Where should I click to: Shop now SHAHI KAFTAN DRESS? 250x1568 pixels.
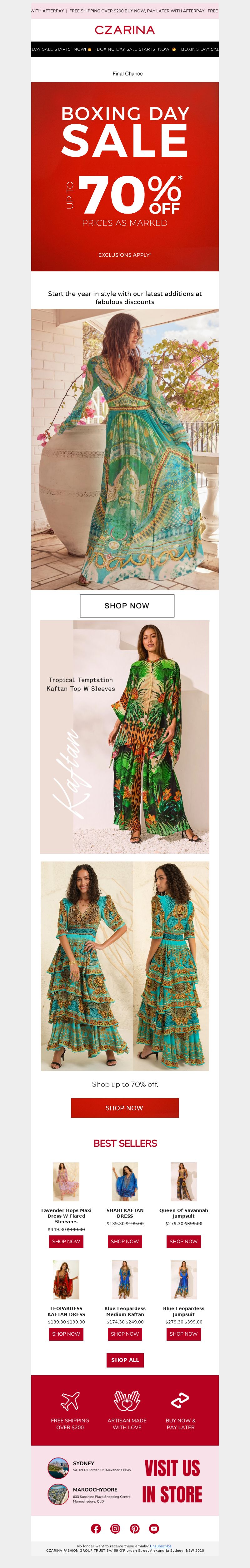[124, 1241]
